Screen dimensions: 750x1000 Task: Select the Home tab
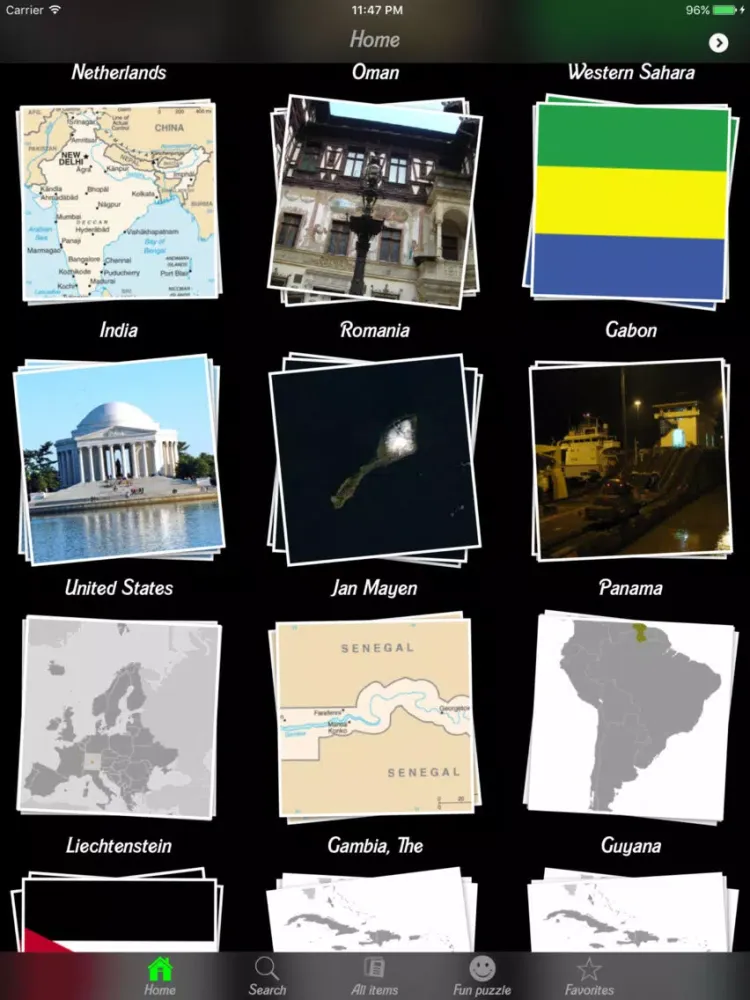pos(159,975)
